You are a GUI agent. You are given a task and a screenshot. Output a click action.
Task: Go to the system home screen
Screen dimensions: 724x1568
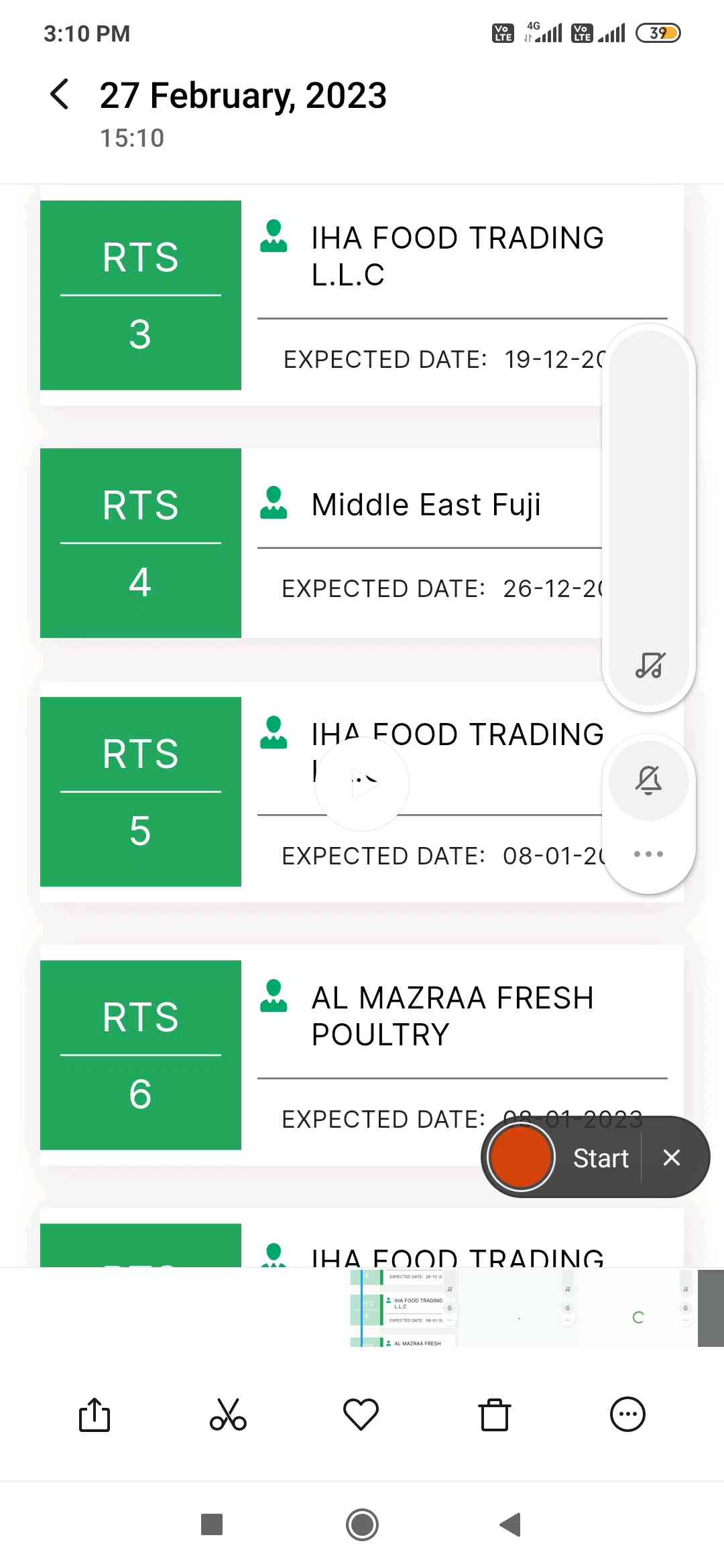point(362,1524)
